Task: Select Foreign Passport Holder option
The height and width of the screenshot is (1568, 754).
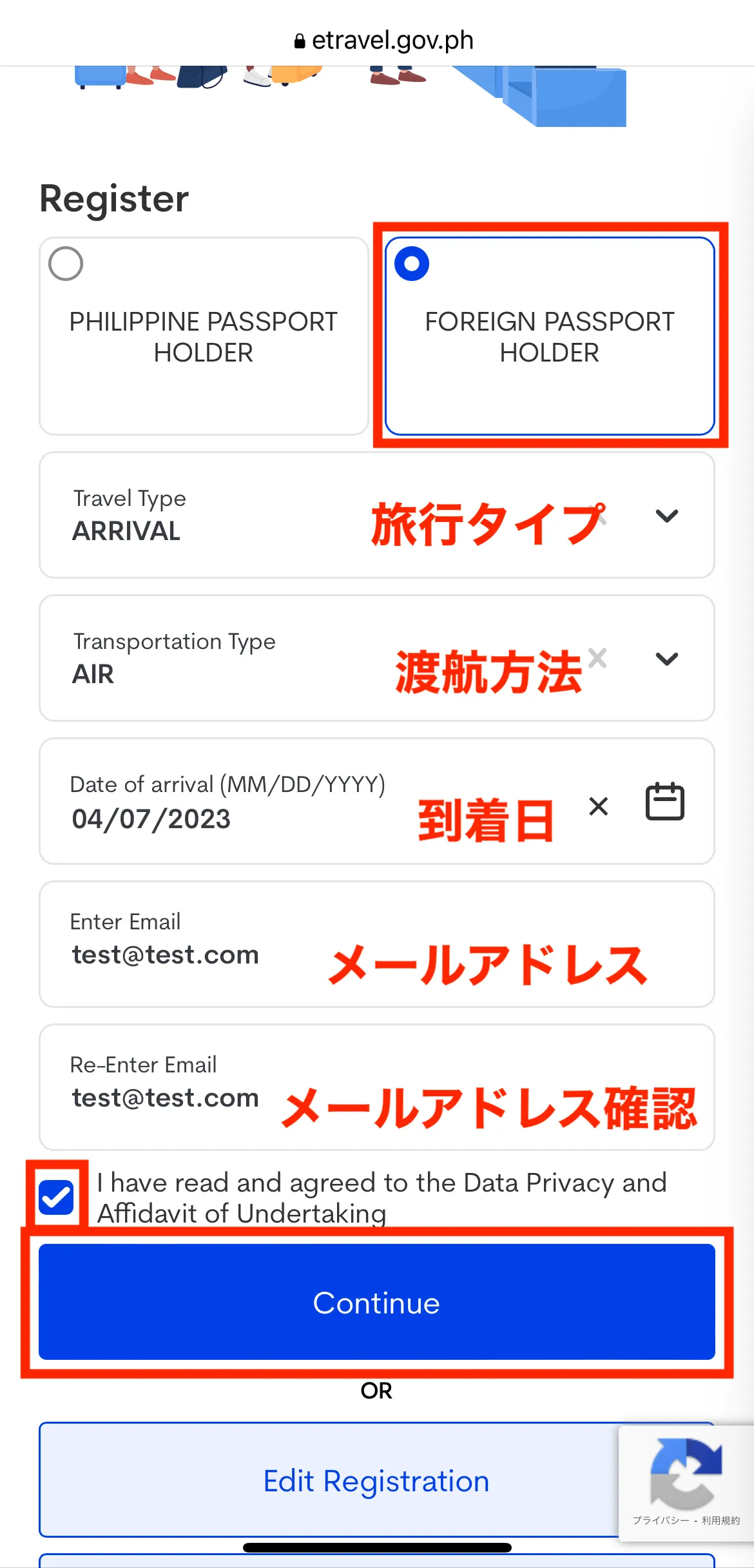Action: pyautogui.click(x=550, y=336)
